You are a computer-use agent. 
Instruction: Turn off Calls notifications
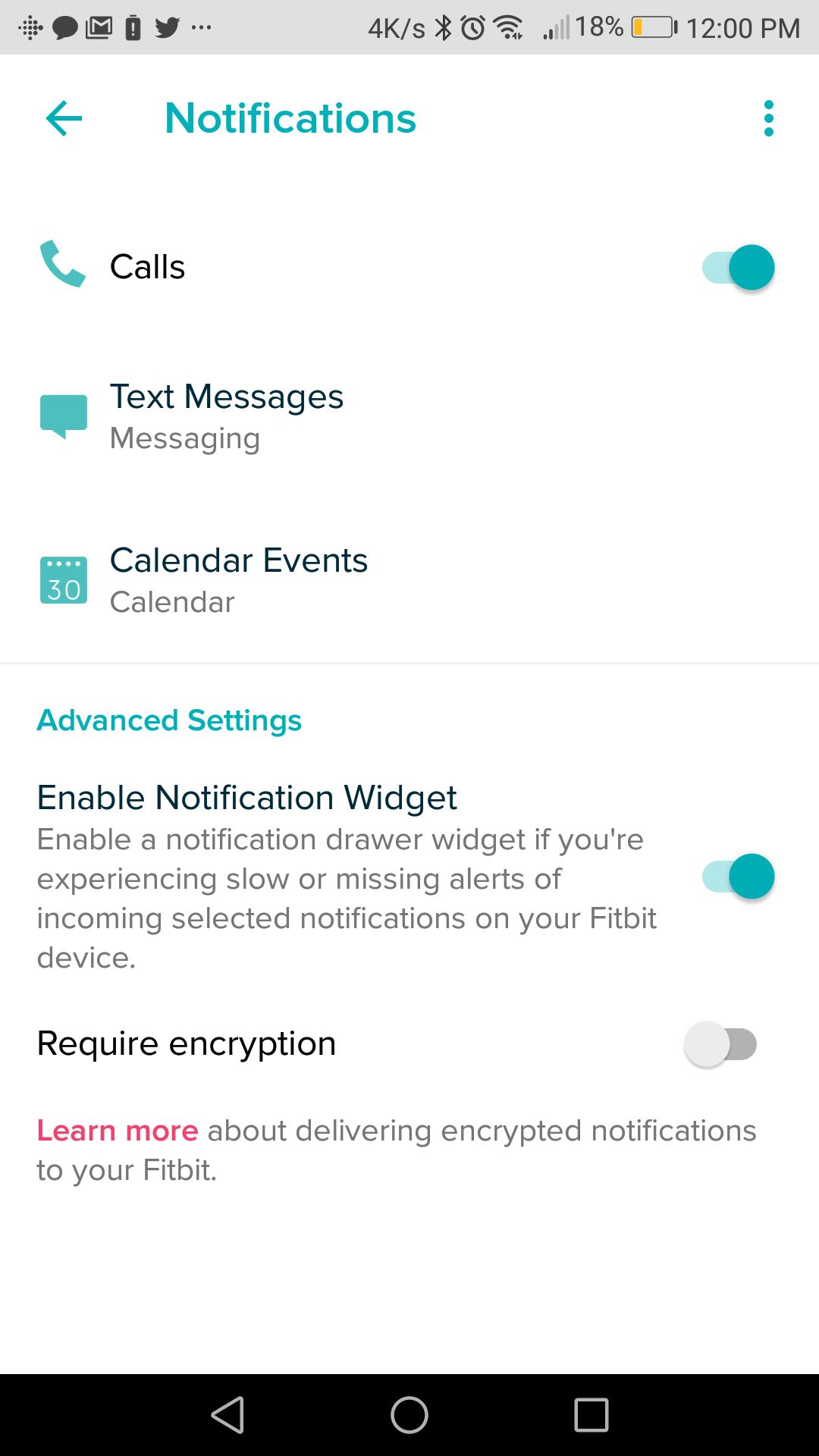coord(738,268)
